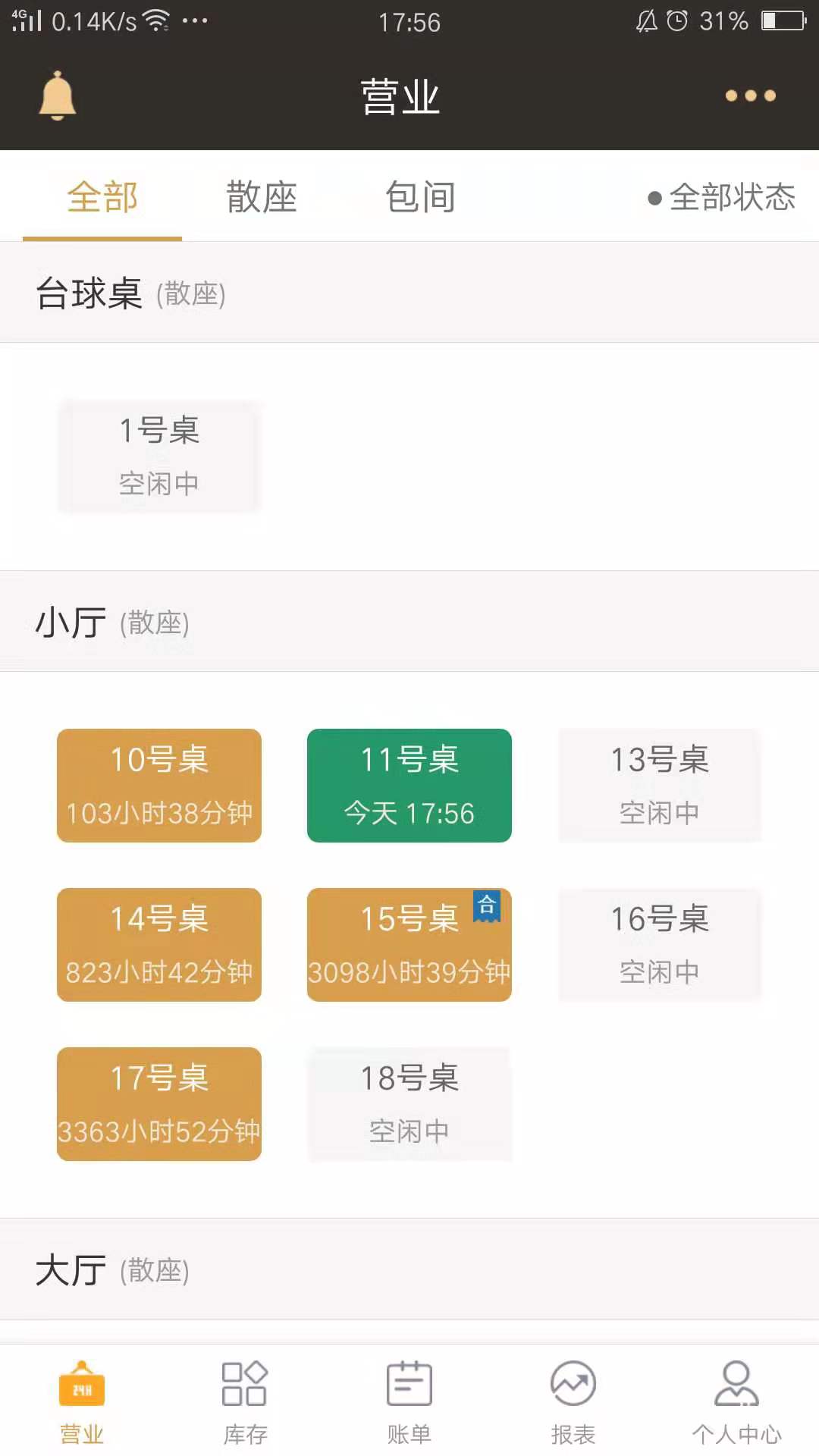
Task: Open the 账单 bills tab
Action: pyautogui.click(x=409, y=1402)
